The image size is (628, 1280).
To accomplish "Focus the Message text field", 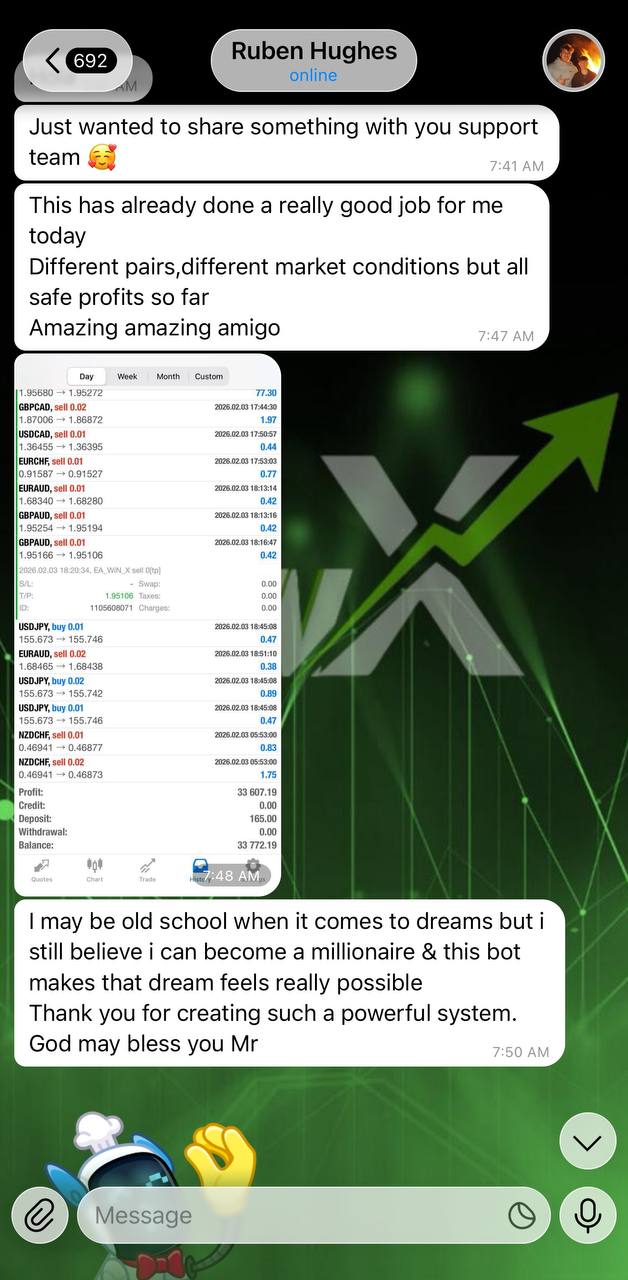I will pyautogui.click(x=290, y=1216).
